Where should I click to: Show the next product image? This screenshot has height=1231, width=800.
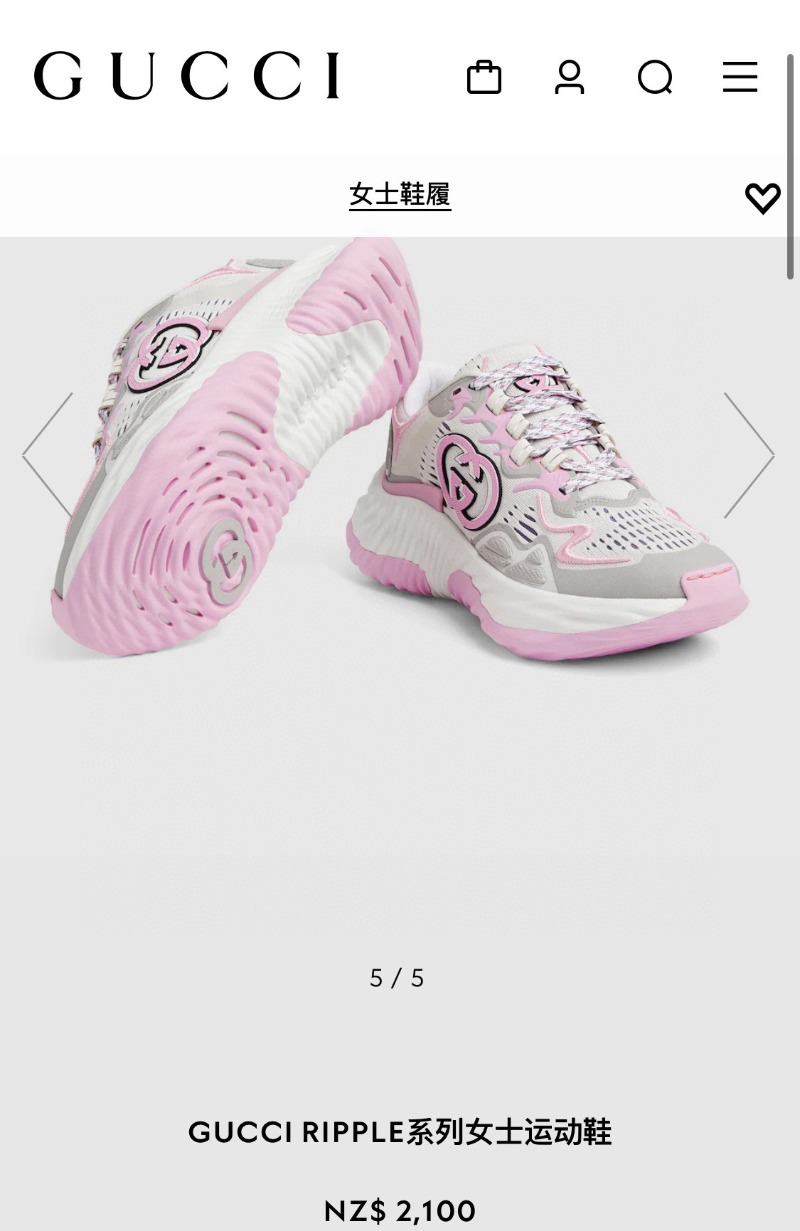coord(749,455)
